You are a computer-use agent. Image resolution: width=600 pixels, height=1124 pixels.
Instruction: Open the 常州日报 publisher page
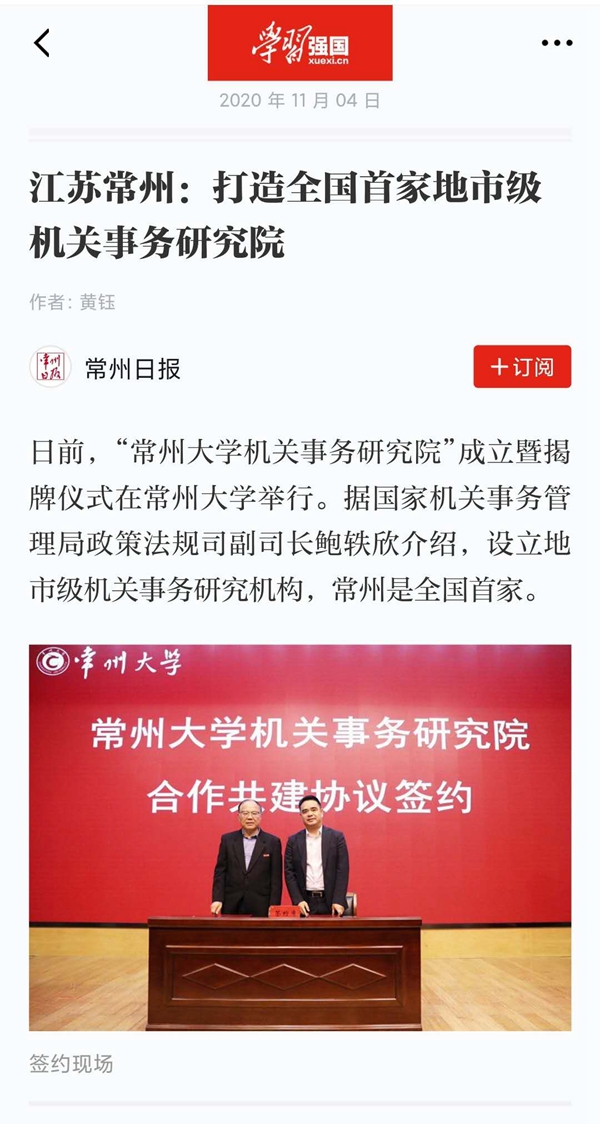pos(132,368)
